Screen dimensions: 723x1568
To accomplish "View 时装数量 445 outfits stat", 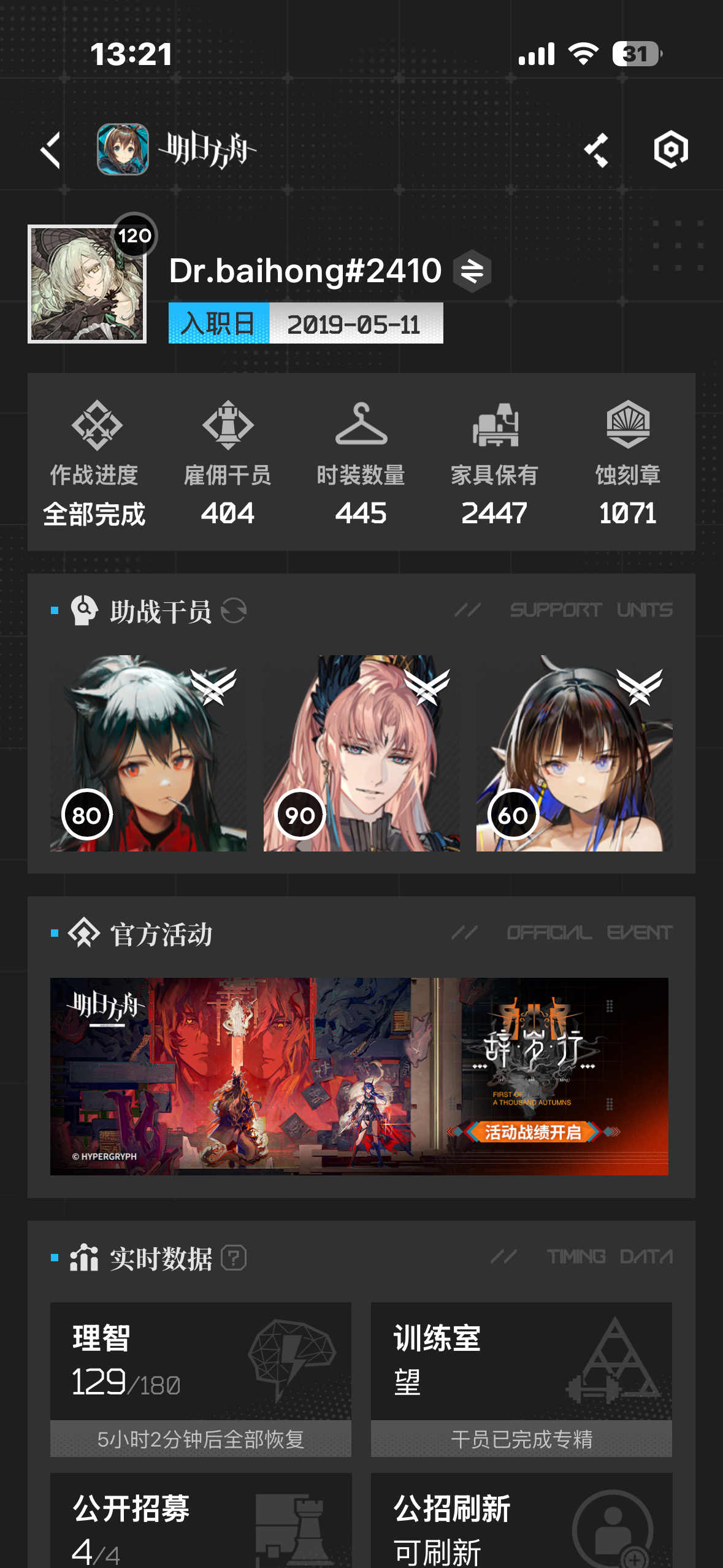I will coord(361,464).
